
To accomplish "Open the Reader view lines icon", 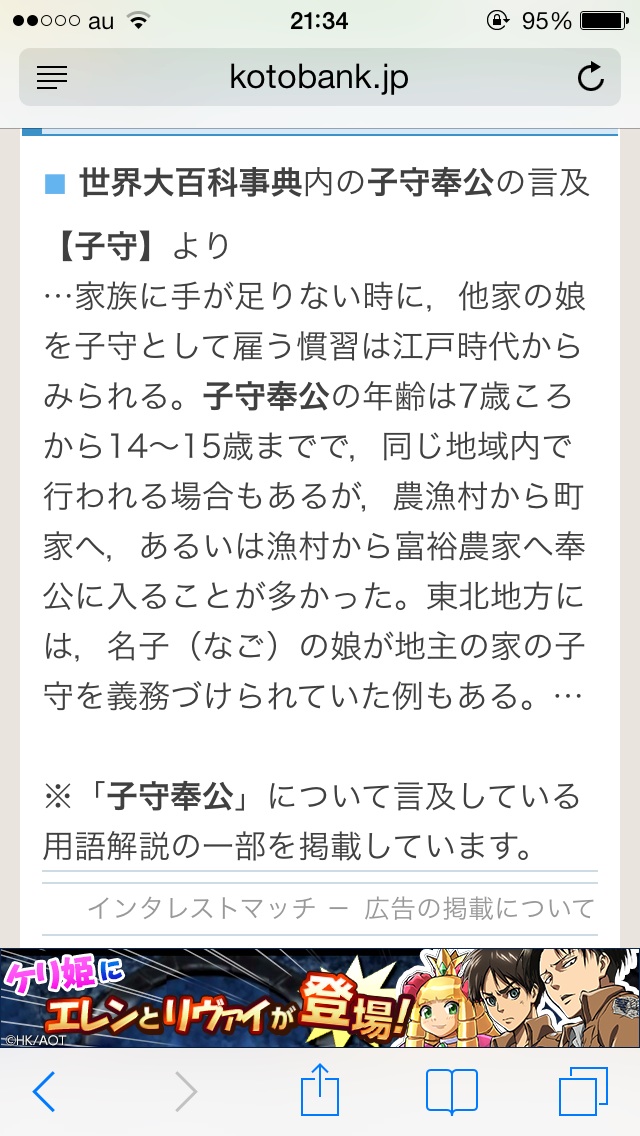I will (52, 77).
